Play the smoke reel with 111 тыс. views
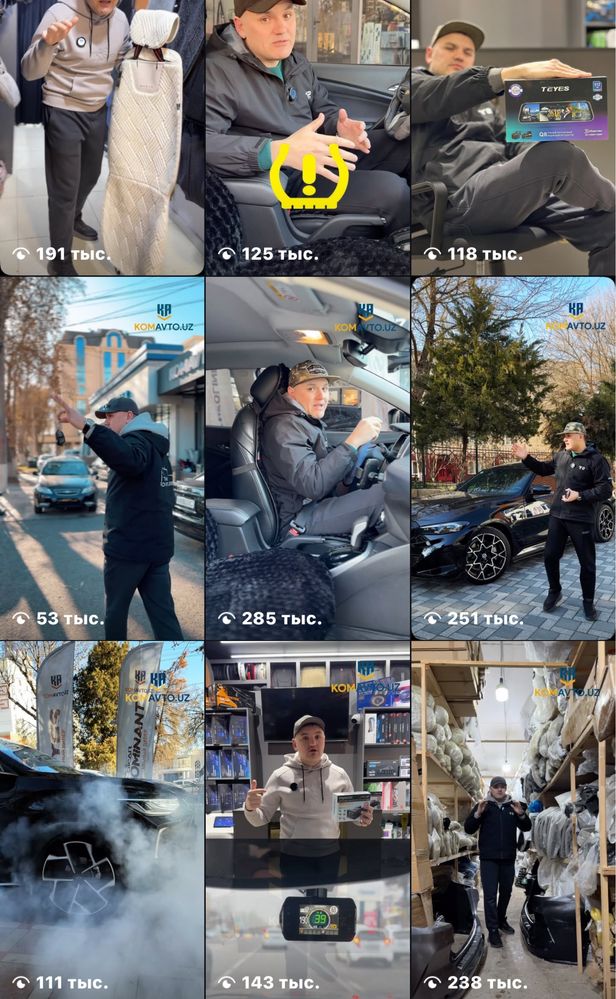616x999 pixels. [x=102, y=820]
